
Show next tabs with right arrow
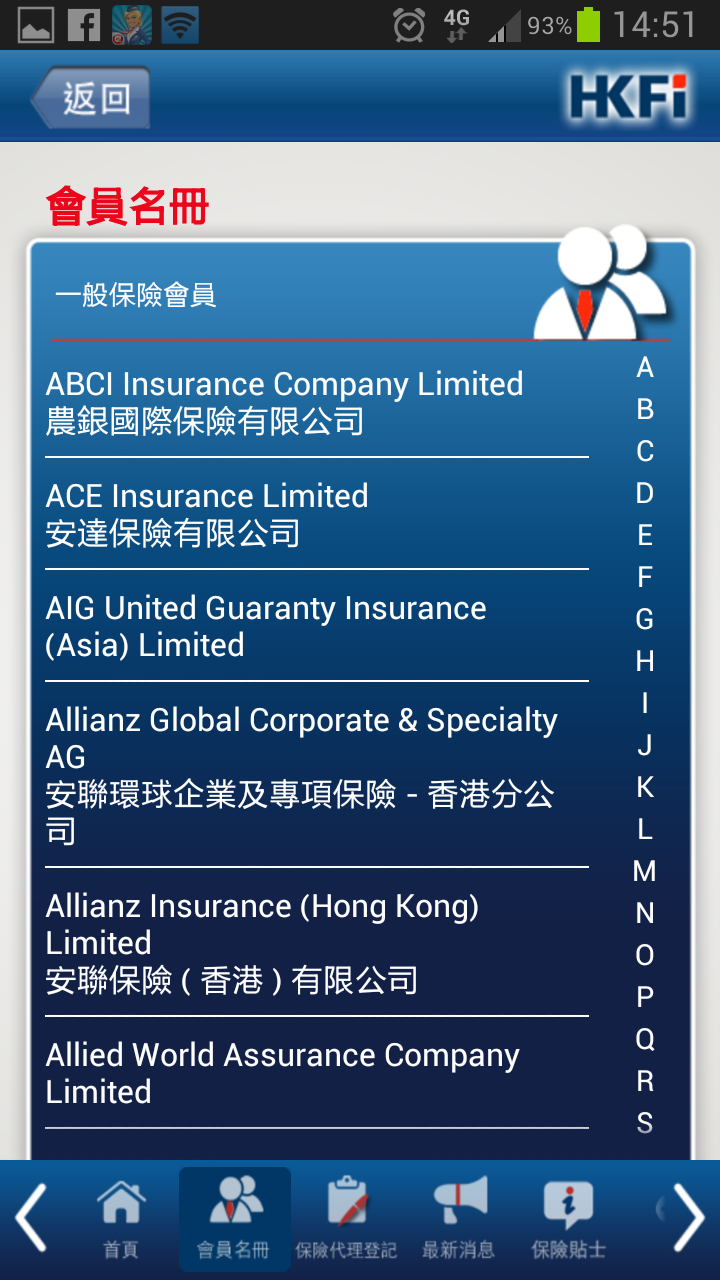pyautogui.click(x=689, y=1218)
